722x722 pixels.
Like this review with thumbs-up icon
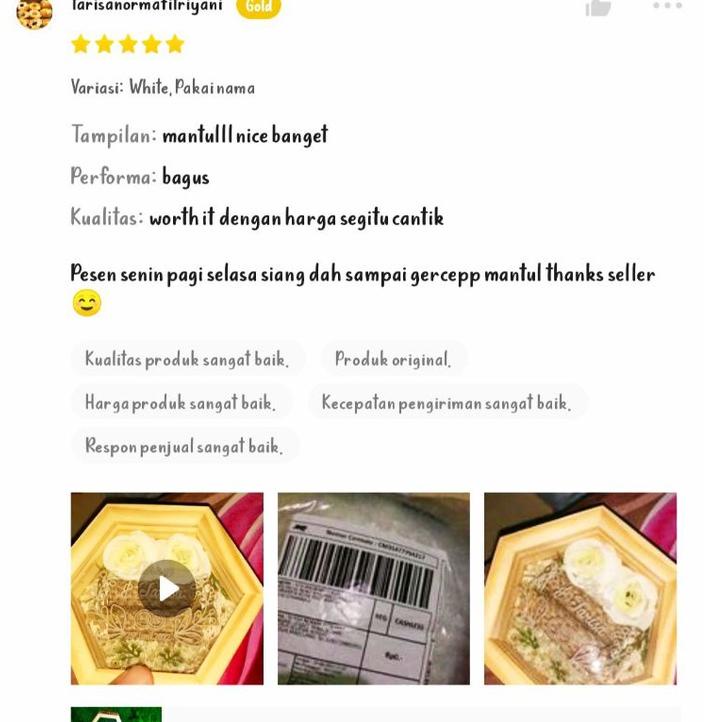tap(598, 8)
